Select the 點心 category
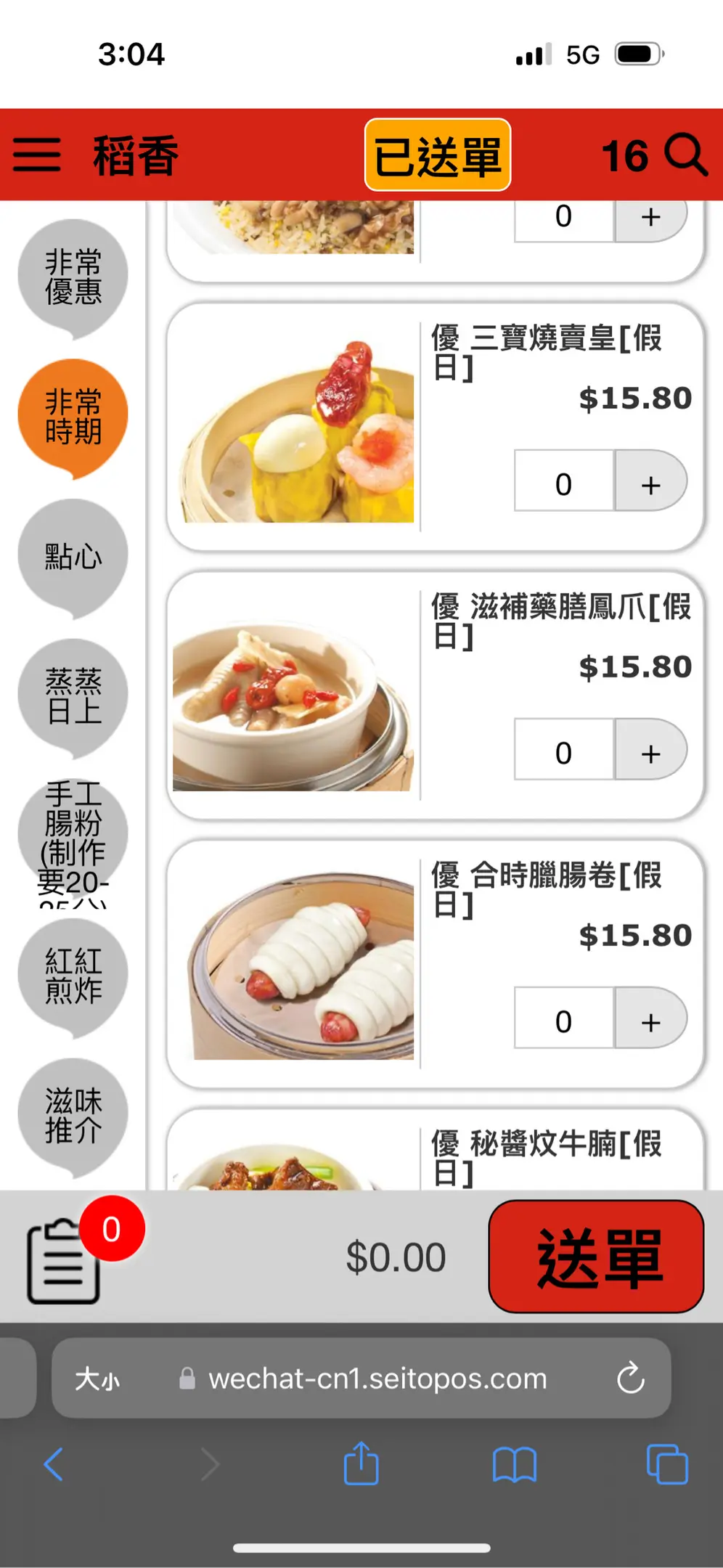Image resolution: width=723 pixels, height=1568 pixels. click(x=73, y=556)
